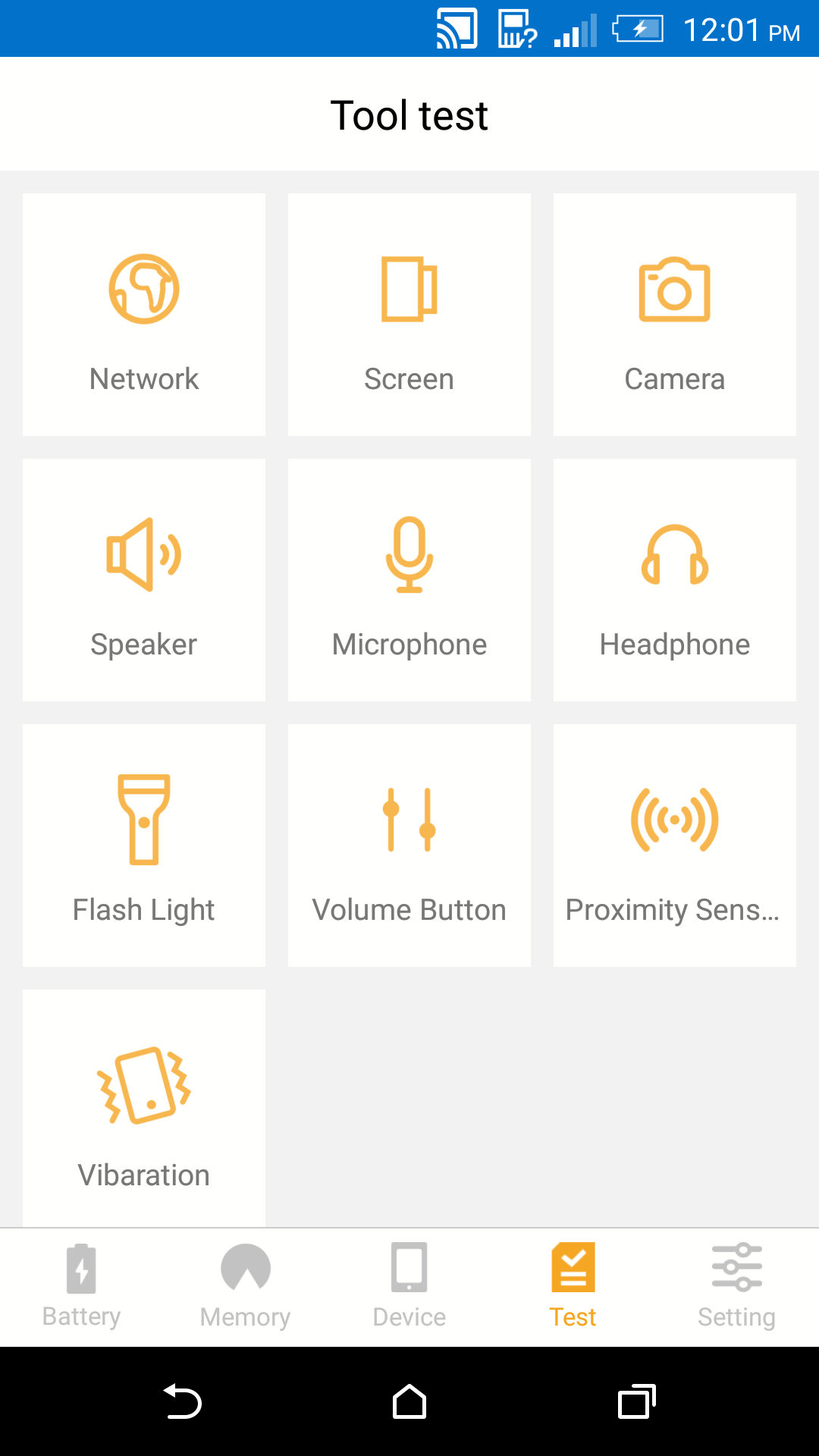819x1456 pixels.
Task: Launch the Camera test
Action: point(675,315)
